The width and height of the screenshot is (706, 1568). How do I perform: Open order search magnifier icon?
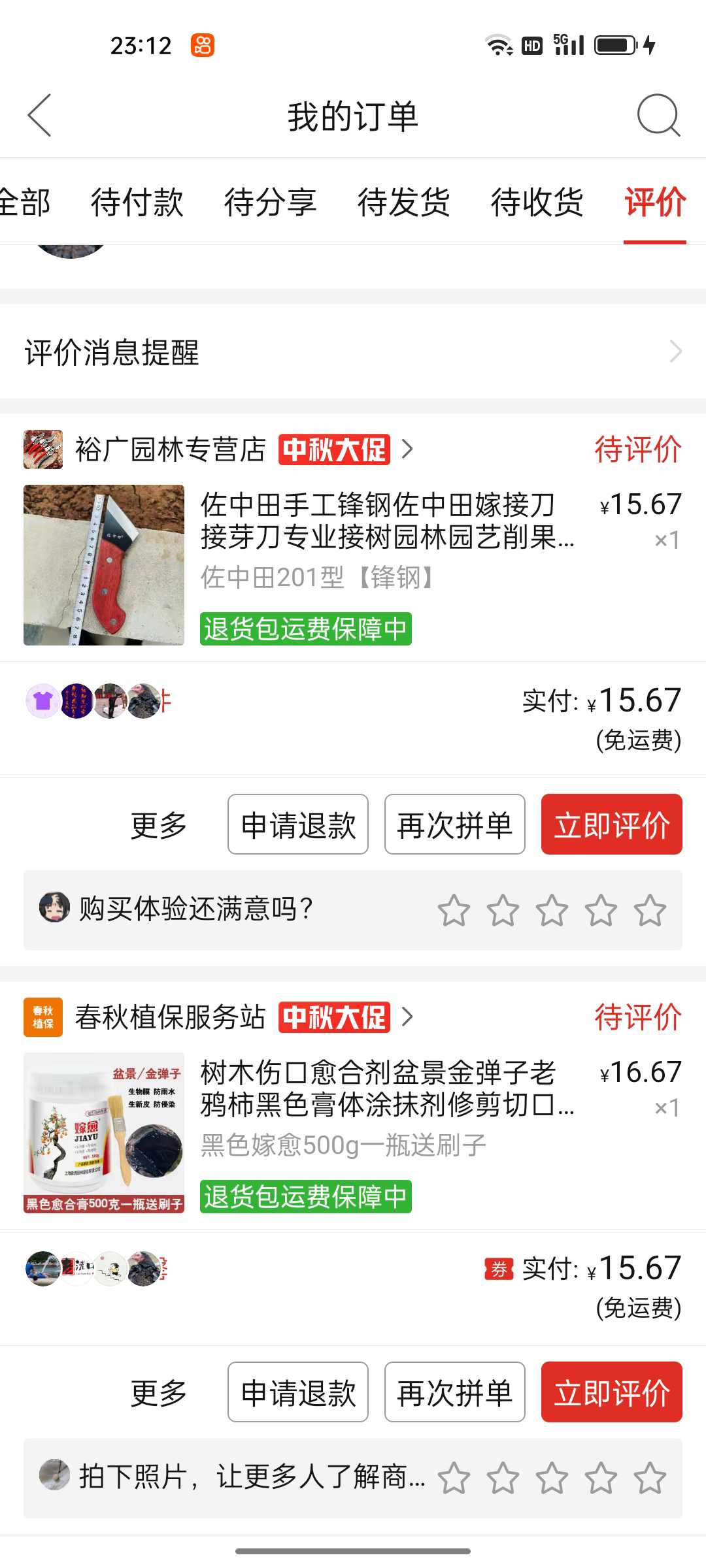coord(658,116)
